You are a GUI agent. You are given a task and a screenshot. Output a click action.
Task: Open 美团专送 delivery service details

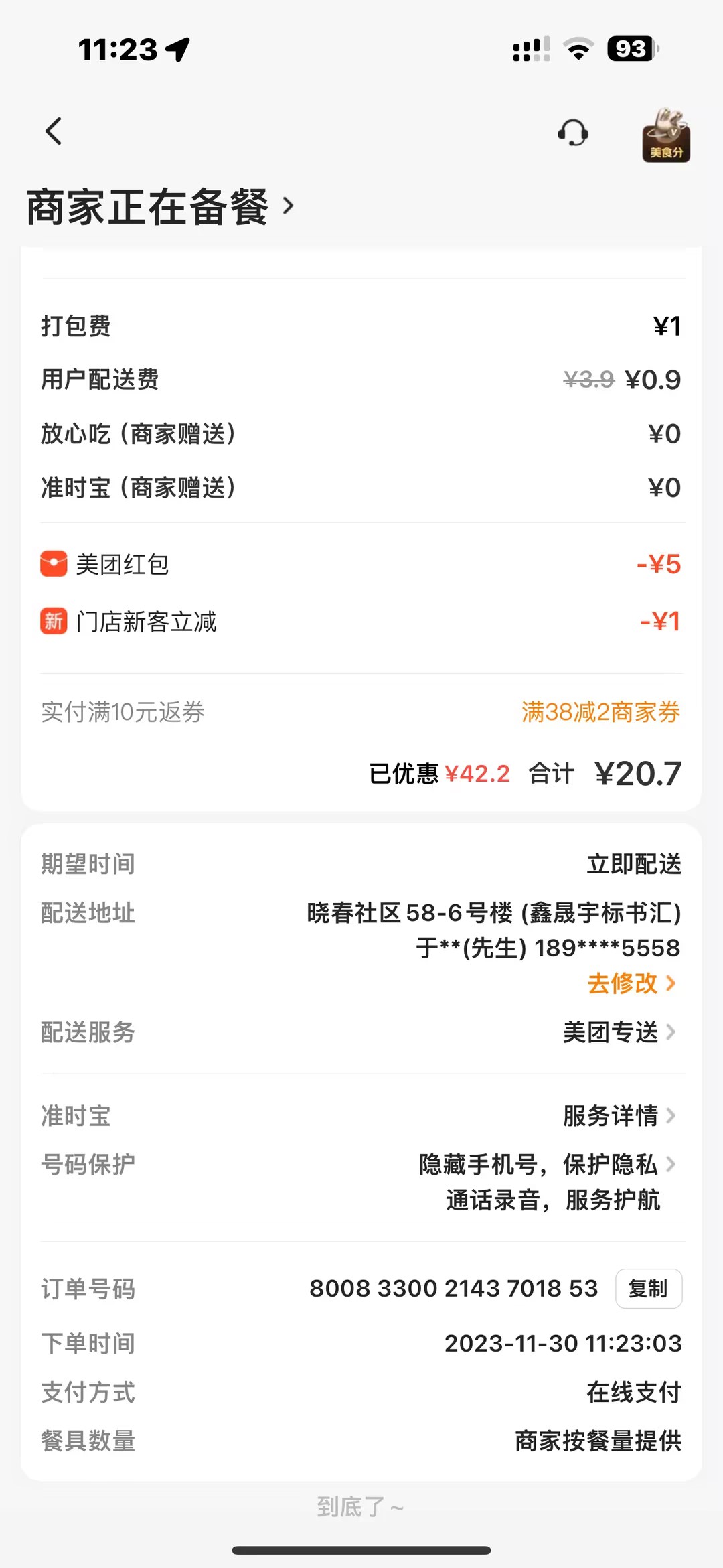point(619,1032)
